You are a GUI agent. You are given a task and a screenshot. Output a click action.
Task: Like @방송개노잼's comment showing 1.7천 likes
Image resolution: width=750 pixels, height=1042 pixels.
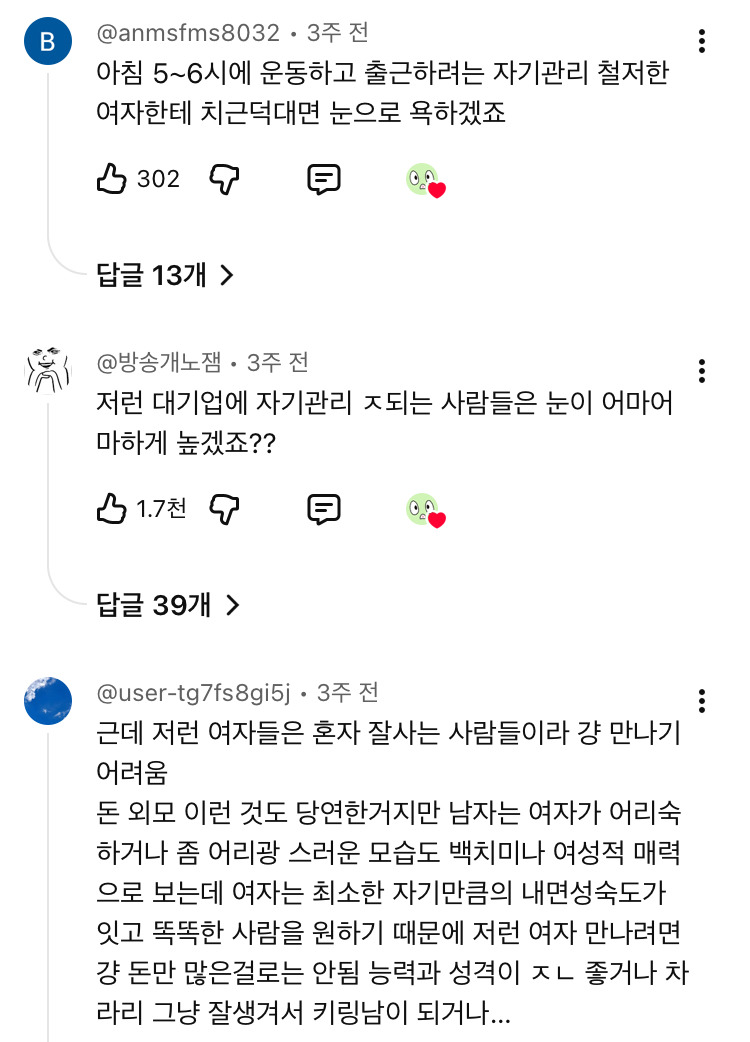(112, 509)
